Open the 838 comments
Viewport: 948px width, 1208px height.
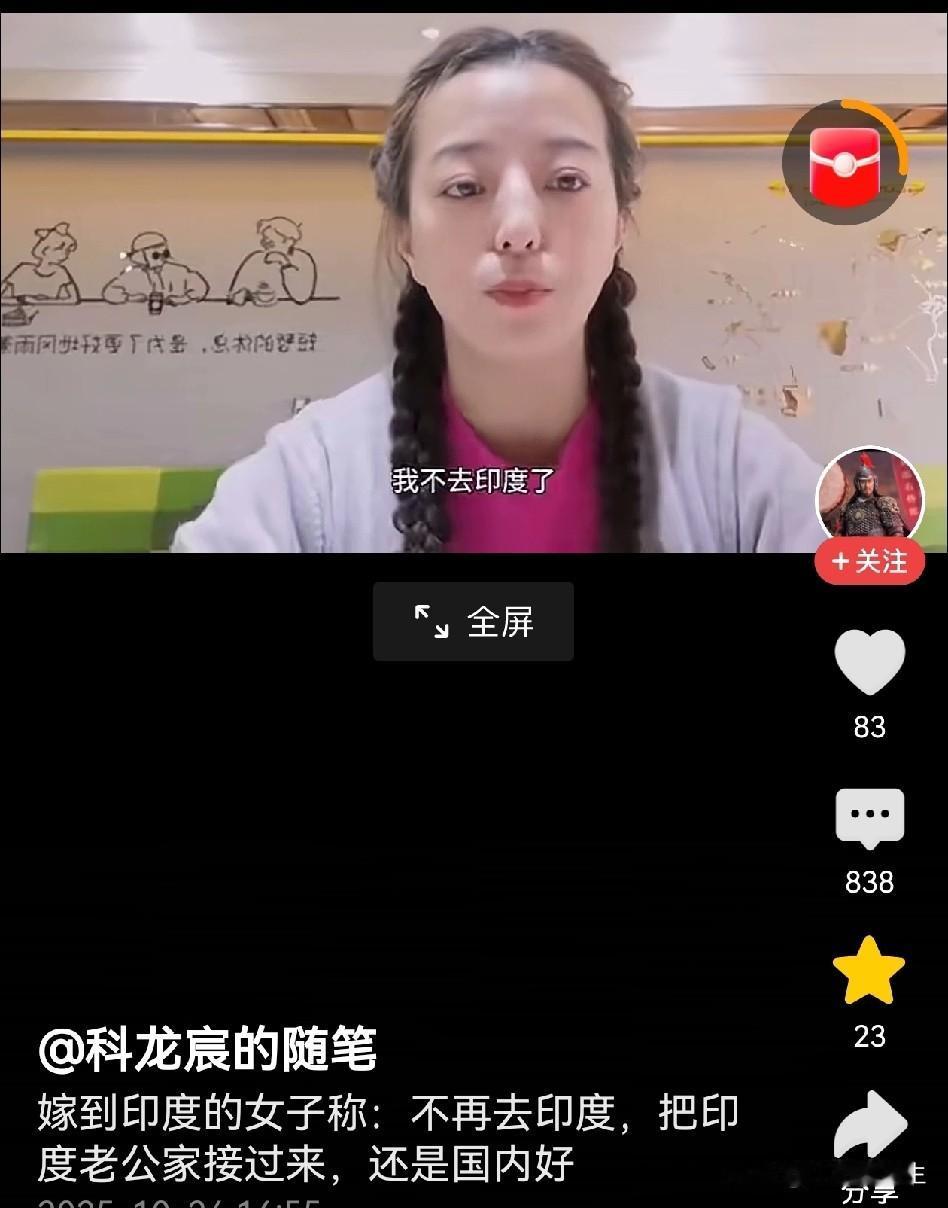869,818
